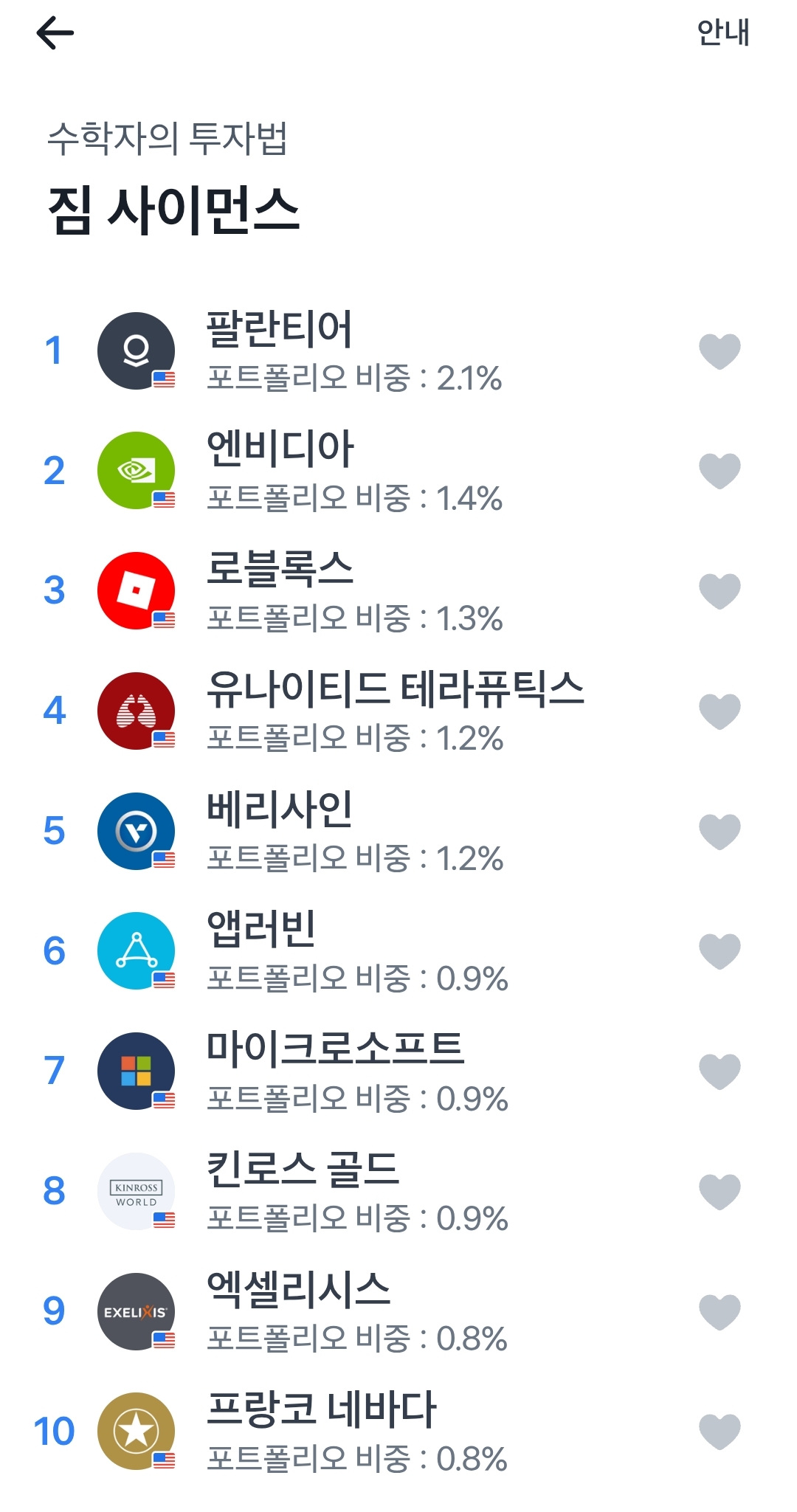View the 프랑코 네바다 entry
797x1512 pixels.
(398, 1432)
